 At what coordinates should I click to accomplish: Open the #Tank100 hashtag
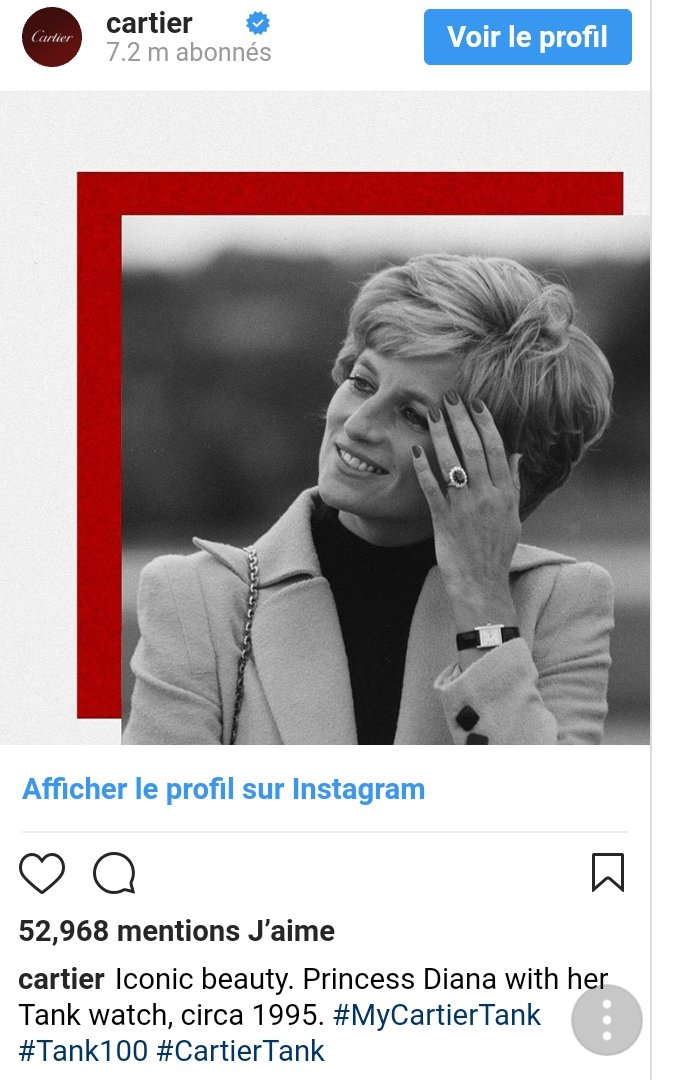tap(83, 1051)
